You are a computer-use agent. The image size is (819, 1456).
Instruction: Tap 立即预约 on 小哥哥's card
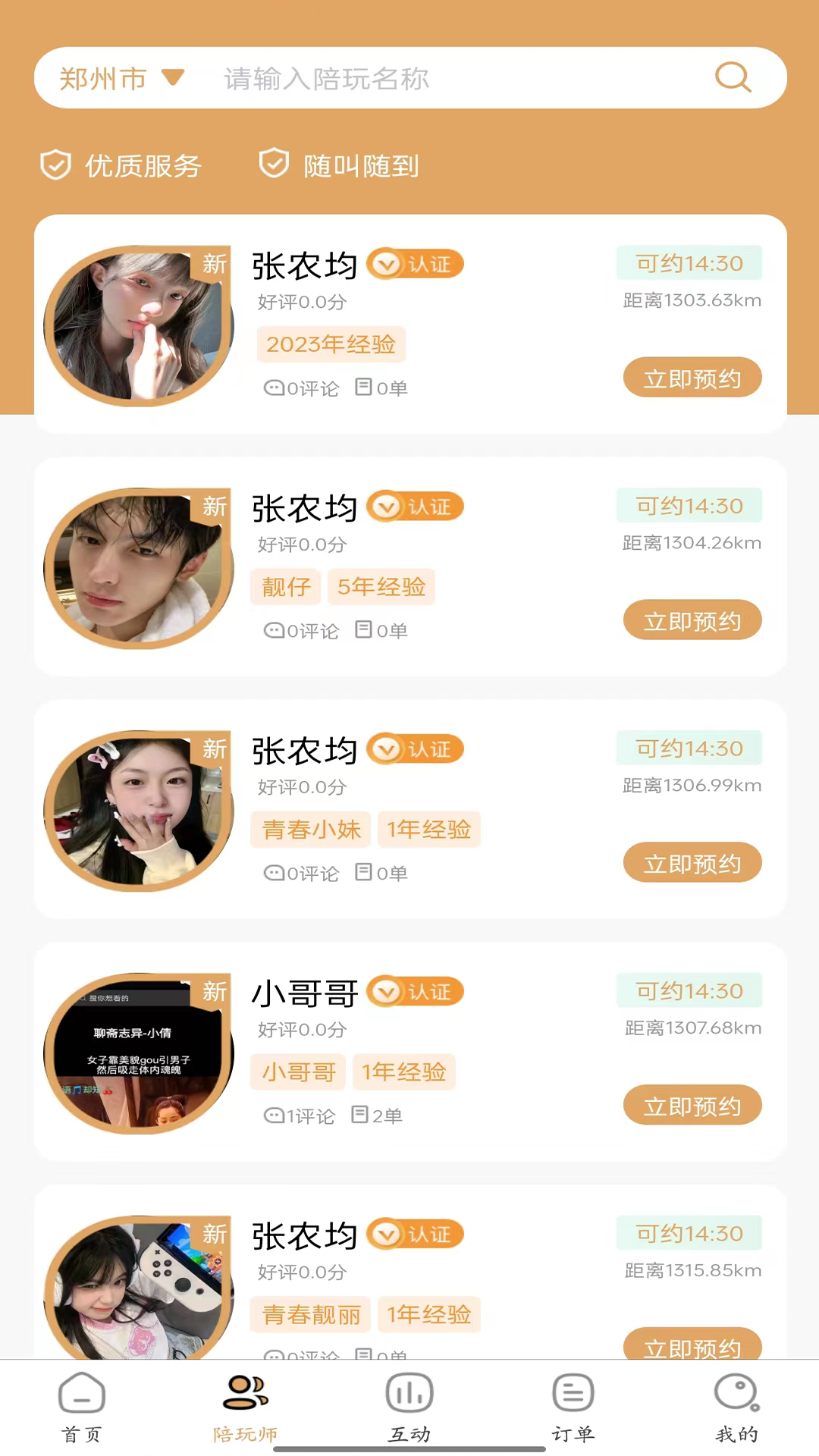click(x=692, y=1106)
